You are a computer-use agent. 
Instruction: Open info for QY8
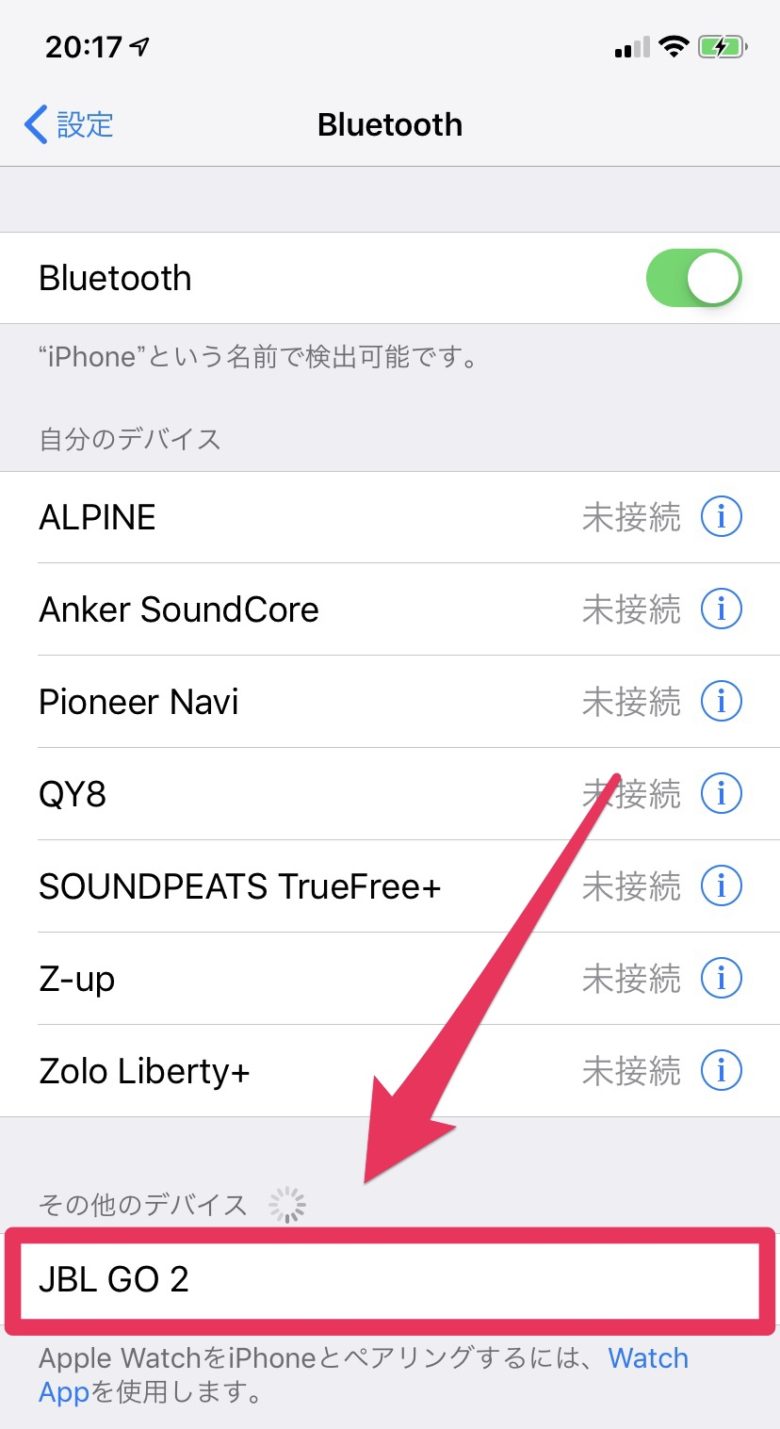720,795
